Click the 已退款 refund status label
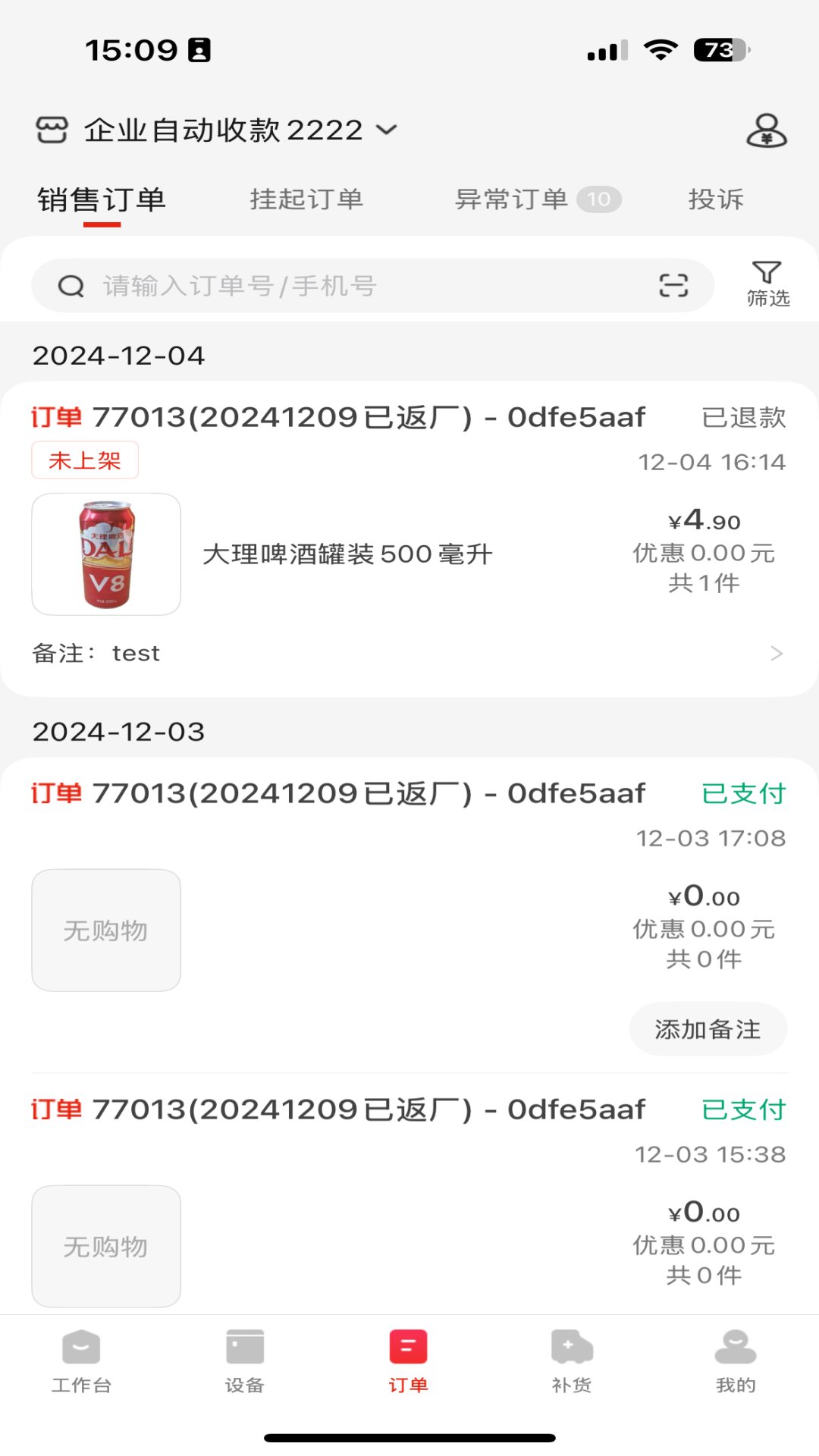This screenshot has width=819, height=1456. click(744, 416)
